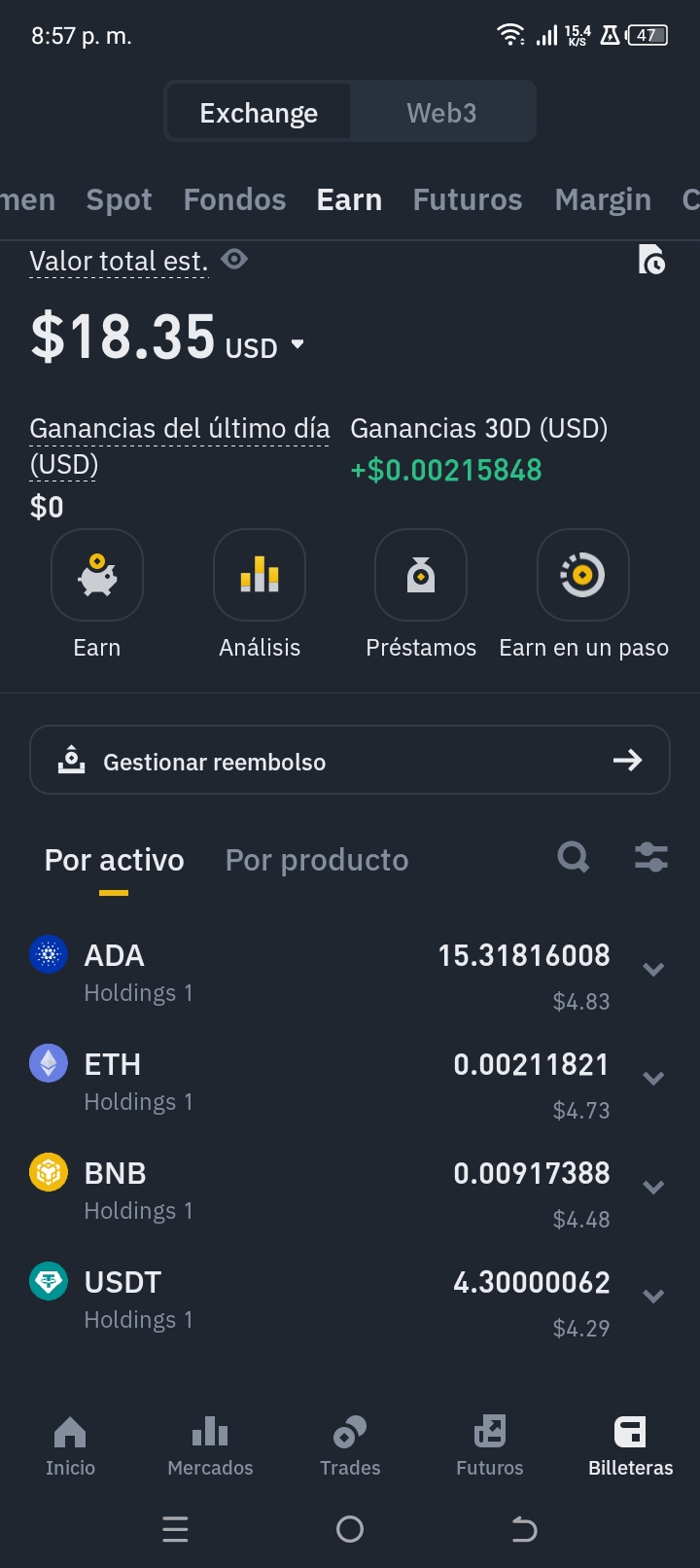Open the asset filter settings

pyautogui.click(x=650, y=857)
